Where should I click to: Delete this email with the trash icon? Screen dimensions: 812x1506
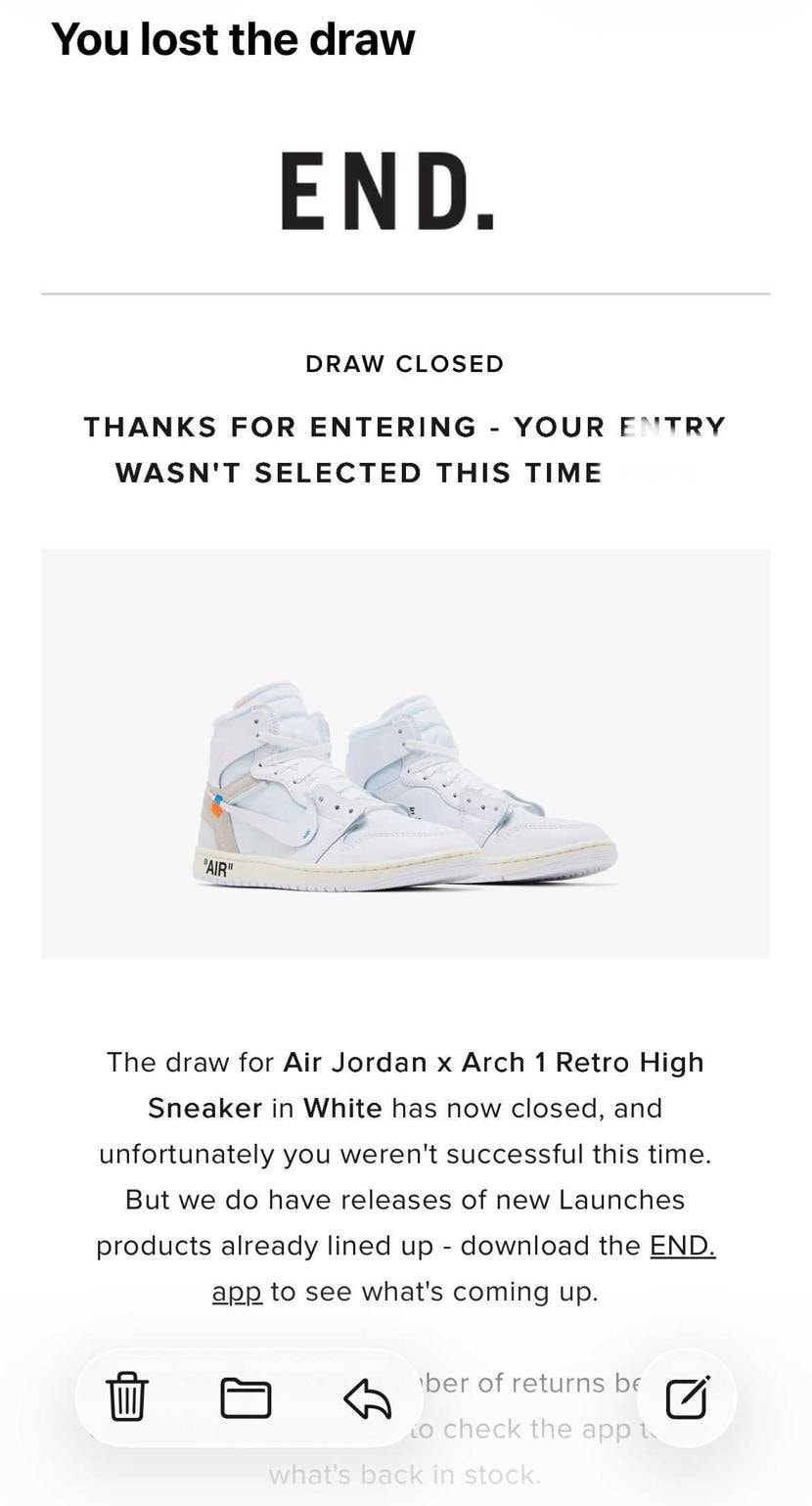pyautogui.click(x=127, y=1396)
